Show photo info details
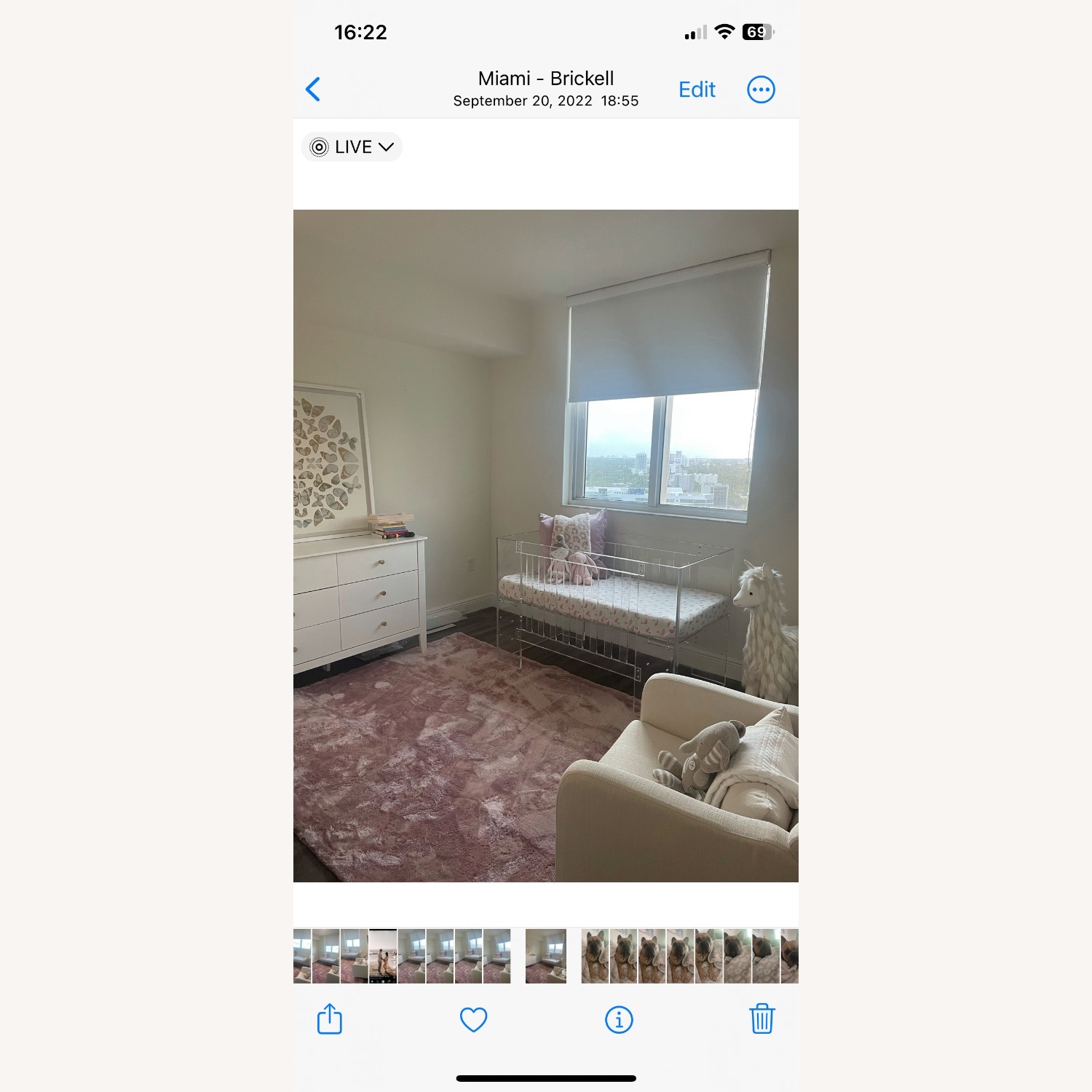The height and width of the screenshot is (1092, 1092). click(x=619, y=1019)
